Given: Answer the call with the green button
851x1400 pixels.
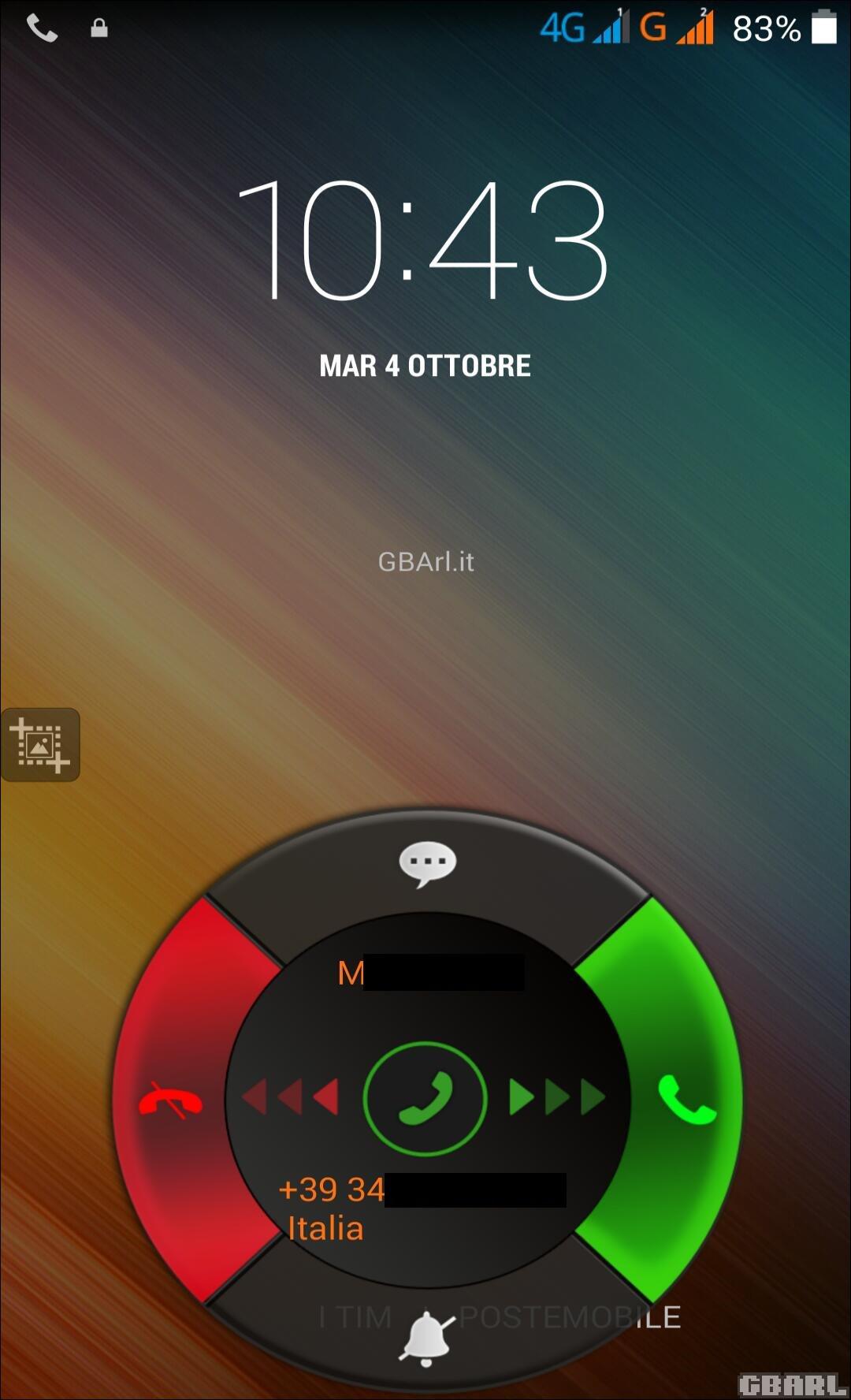Looking at the screenshot, I should 686,1099.
